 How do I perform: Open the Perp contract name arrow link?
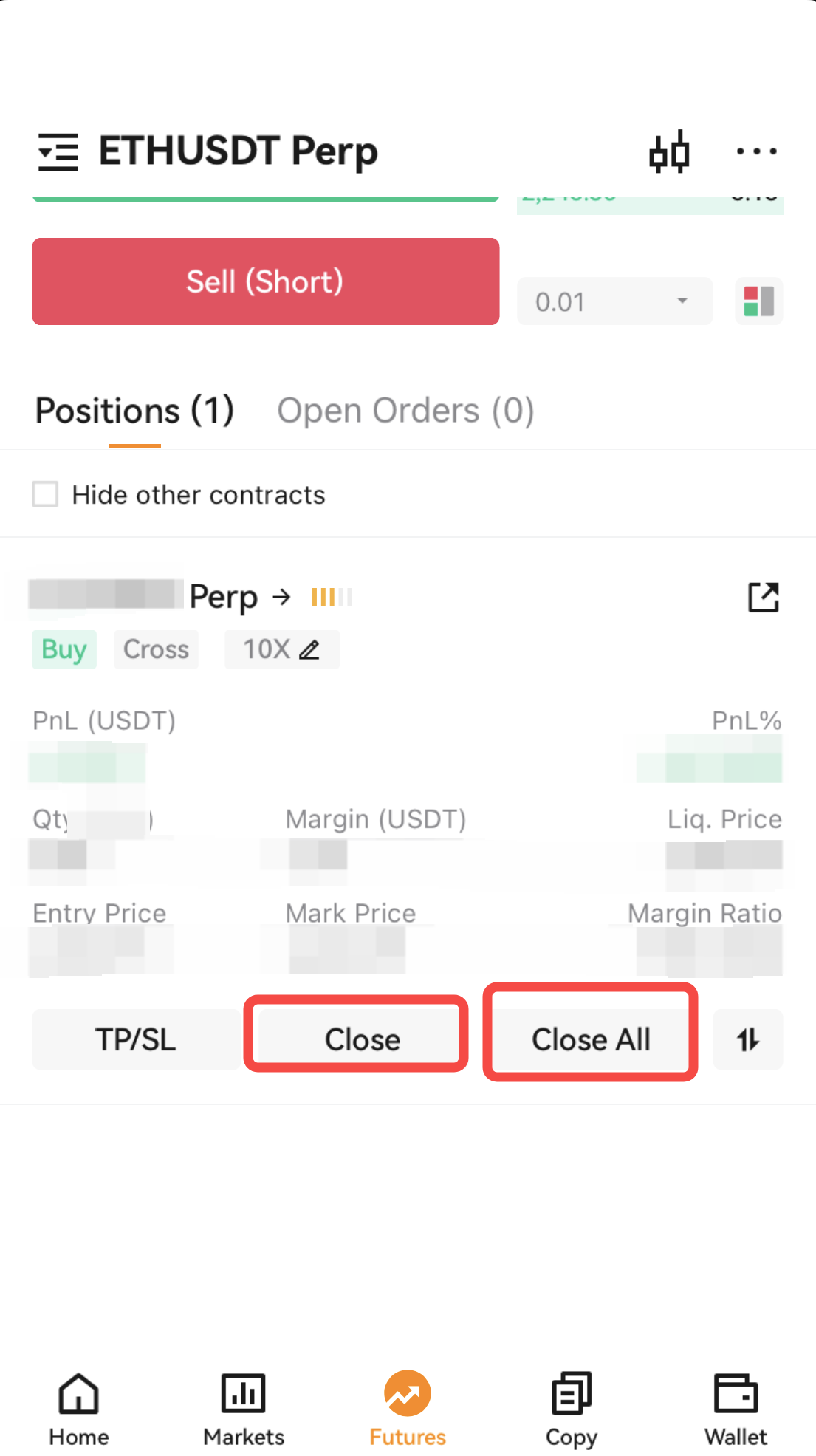click(281, 597)
